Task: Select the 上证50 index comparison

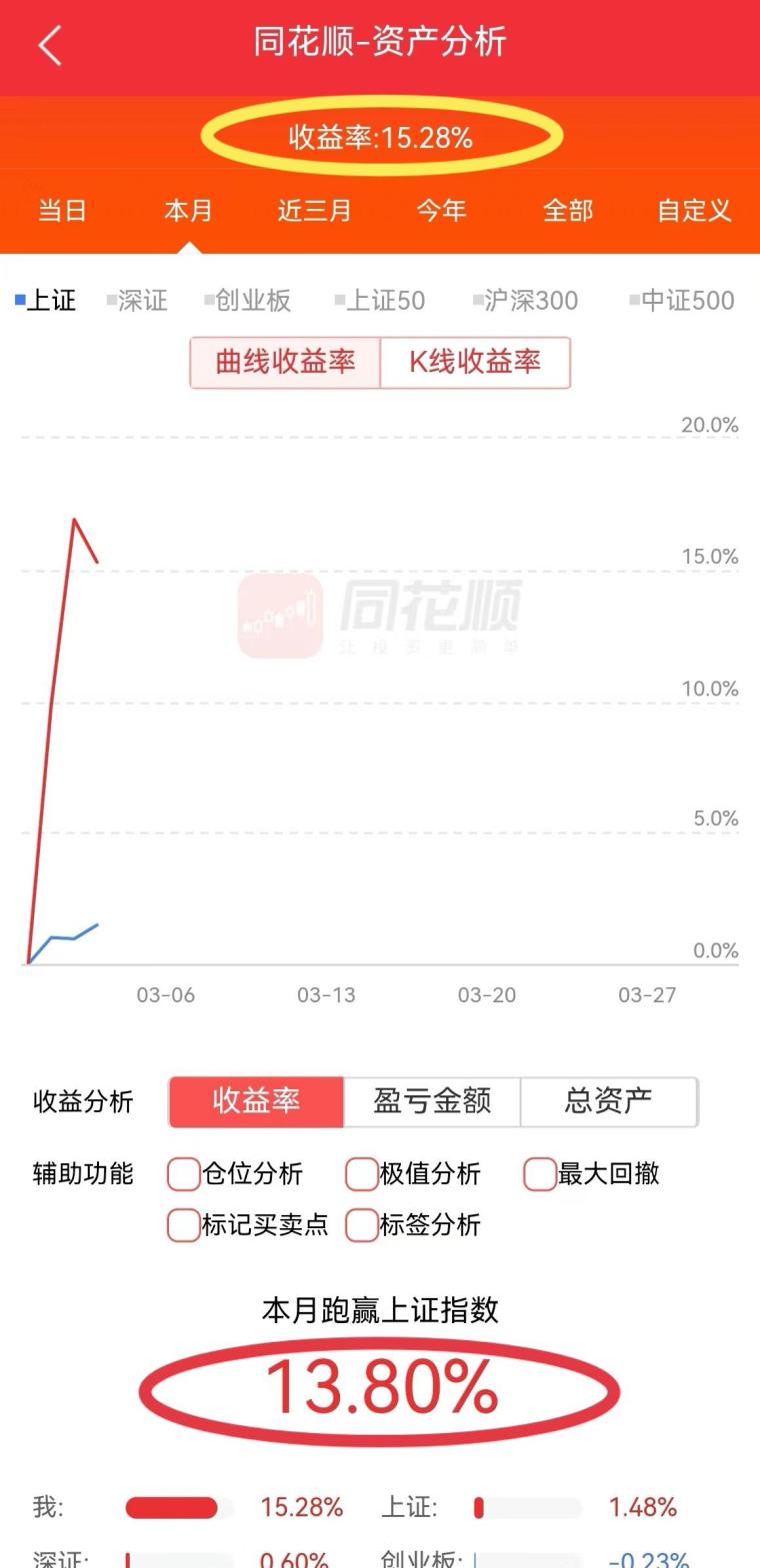Action: pyautogui.click(x=380, y=300)
